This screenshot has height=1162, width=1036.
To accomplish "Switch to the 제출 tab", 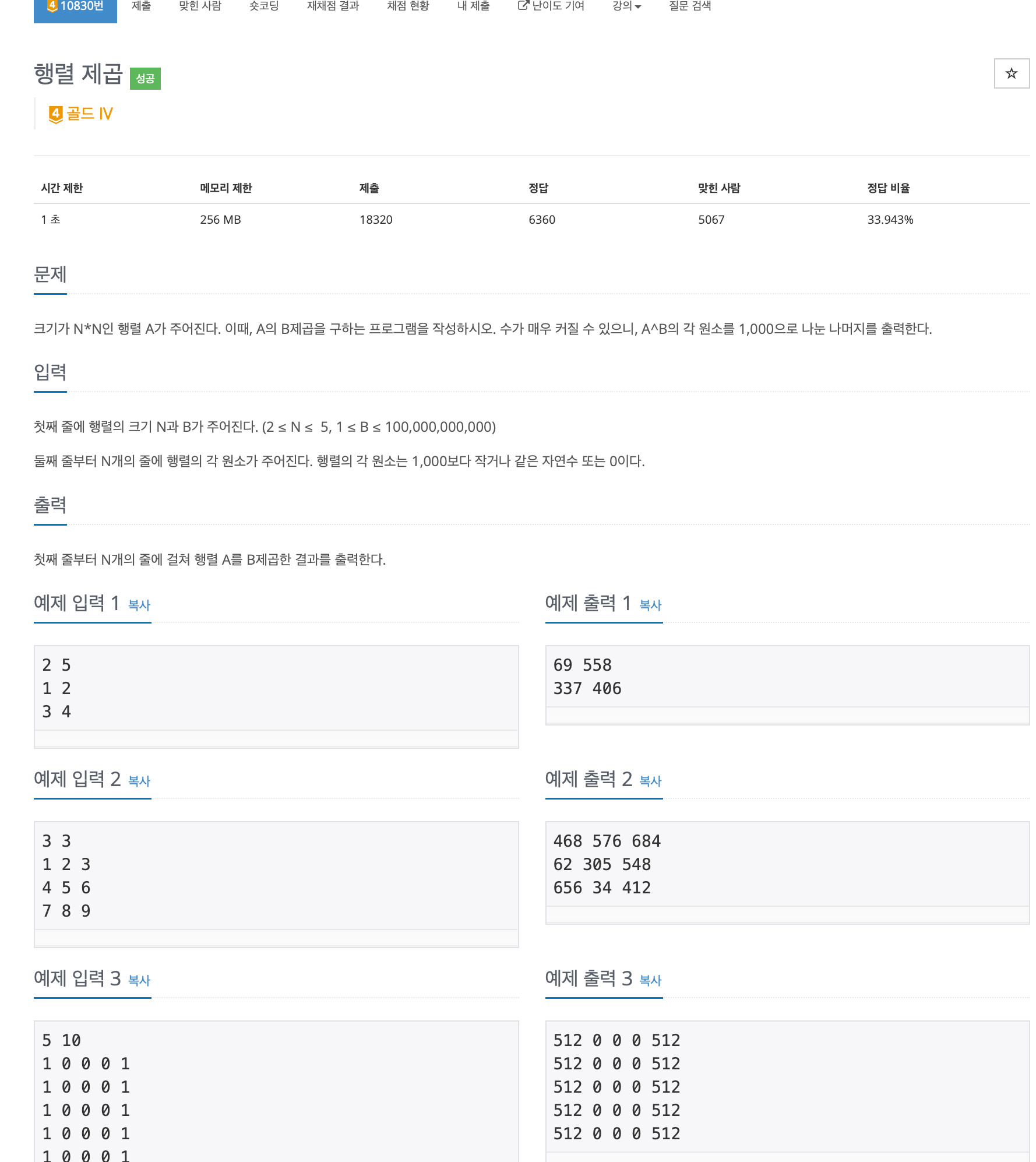I will tap(141, 6).
